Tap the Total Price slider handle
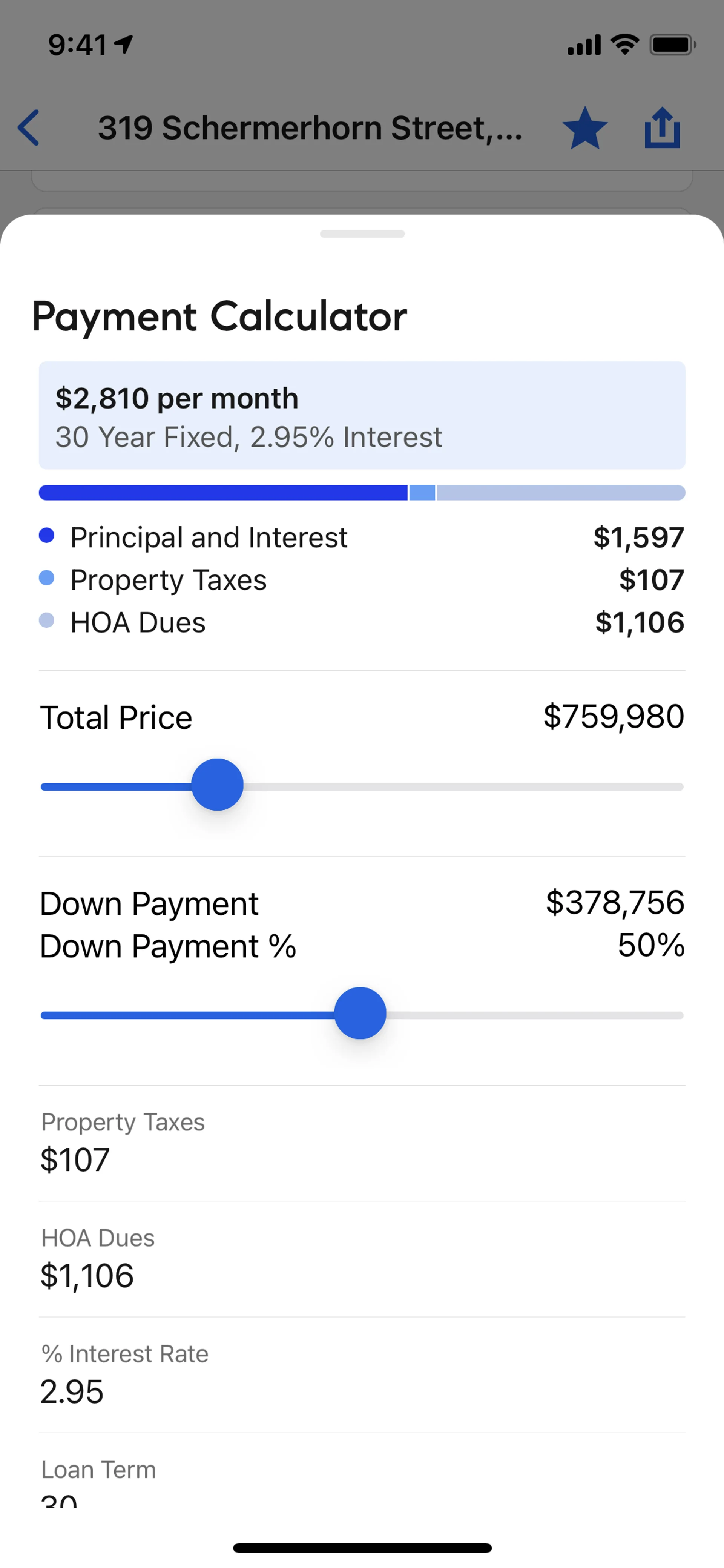This screenshot has height=1568, width=724. 217,785
